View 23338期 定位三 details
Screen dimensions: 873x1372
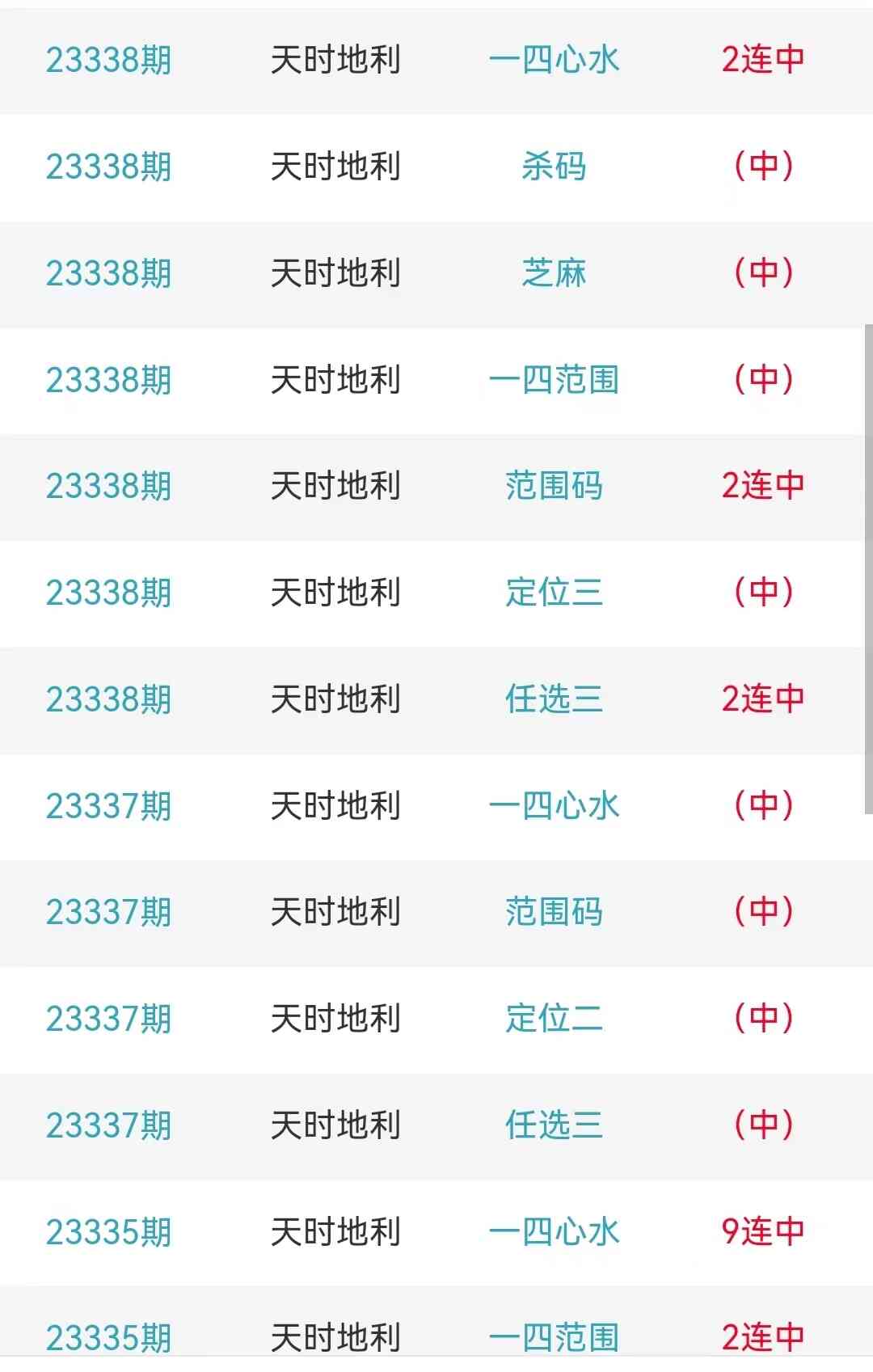(554, 593)
